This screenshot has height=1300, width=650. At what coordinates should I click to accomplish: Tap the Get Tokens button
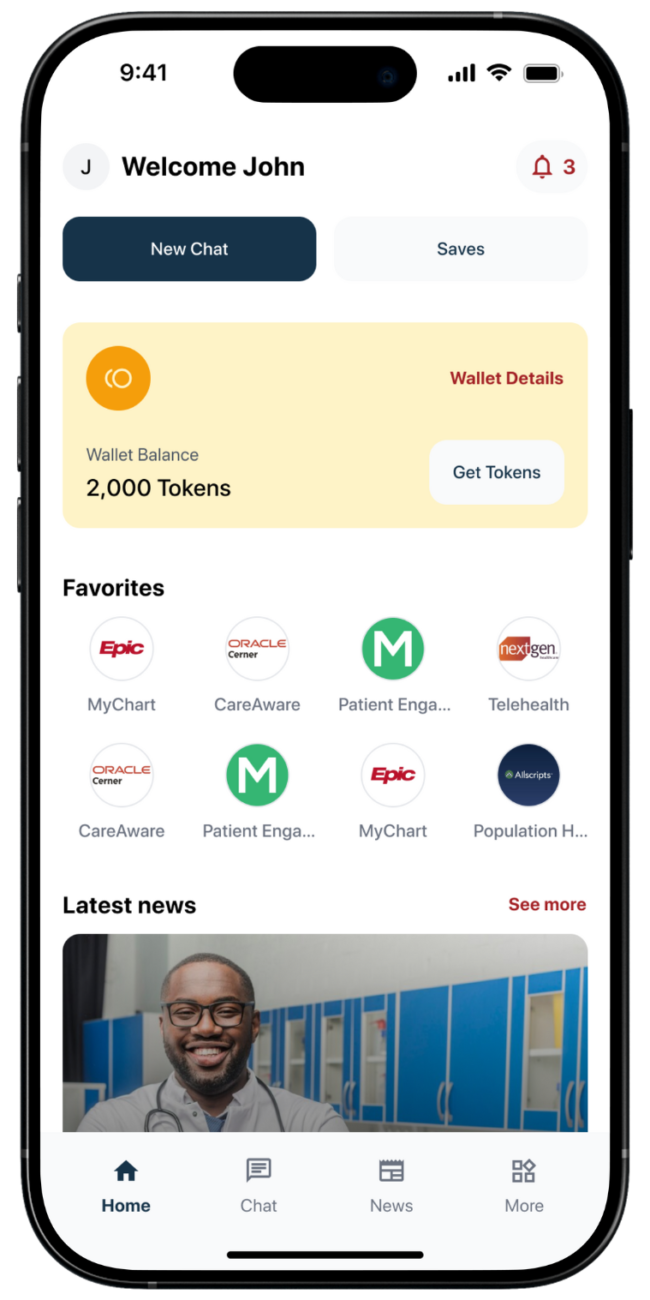click(496, 472)
